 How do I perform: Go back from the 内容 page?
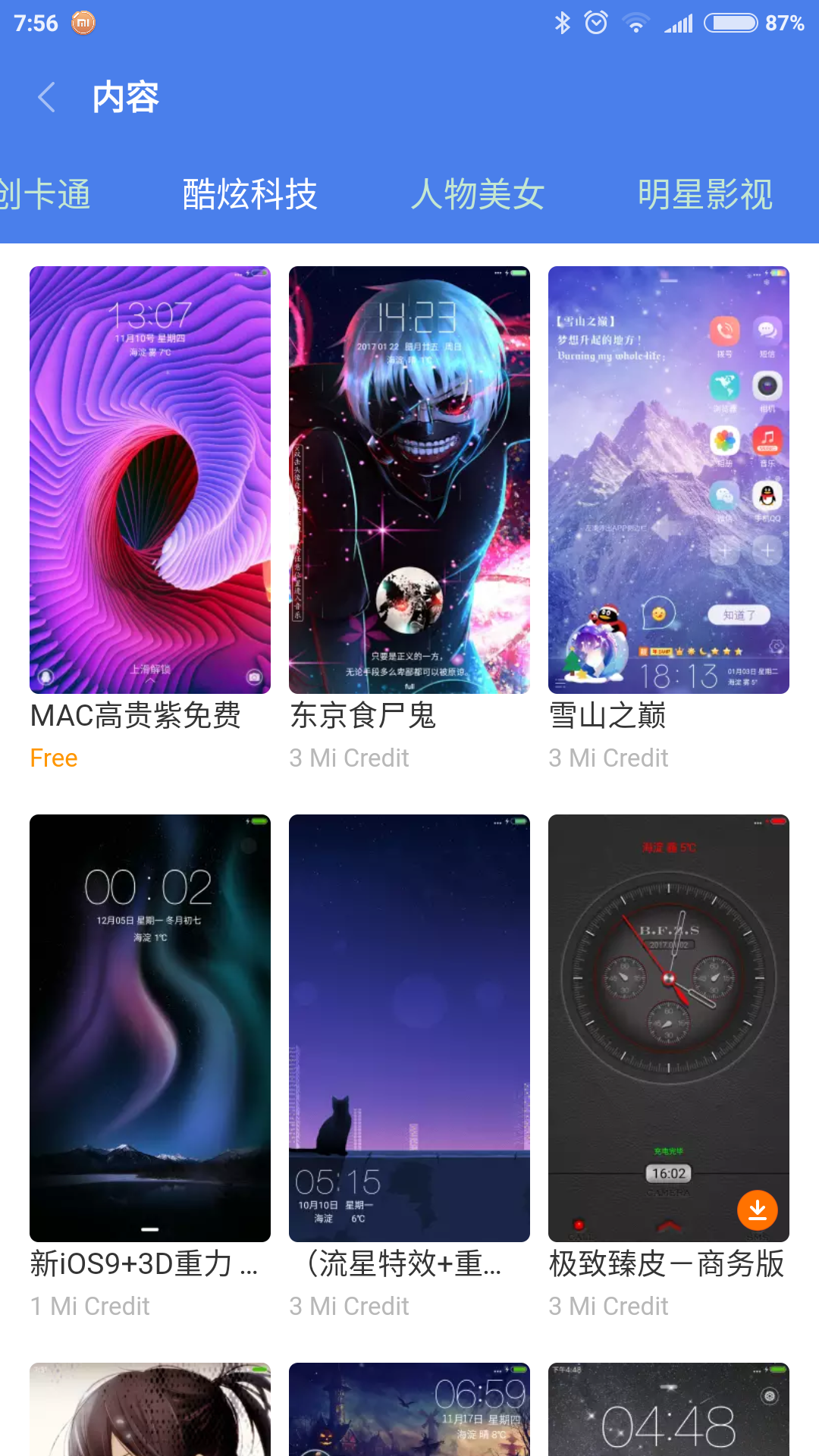point(47,98)
